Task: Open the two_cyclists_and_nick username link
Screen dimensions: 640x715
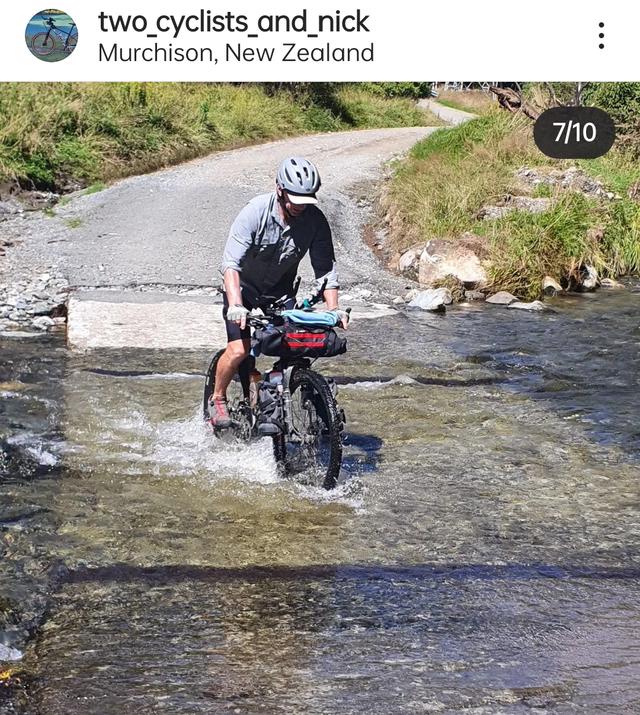Action: point(233,21)
